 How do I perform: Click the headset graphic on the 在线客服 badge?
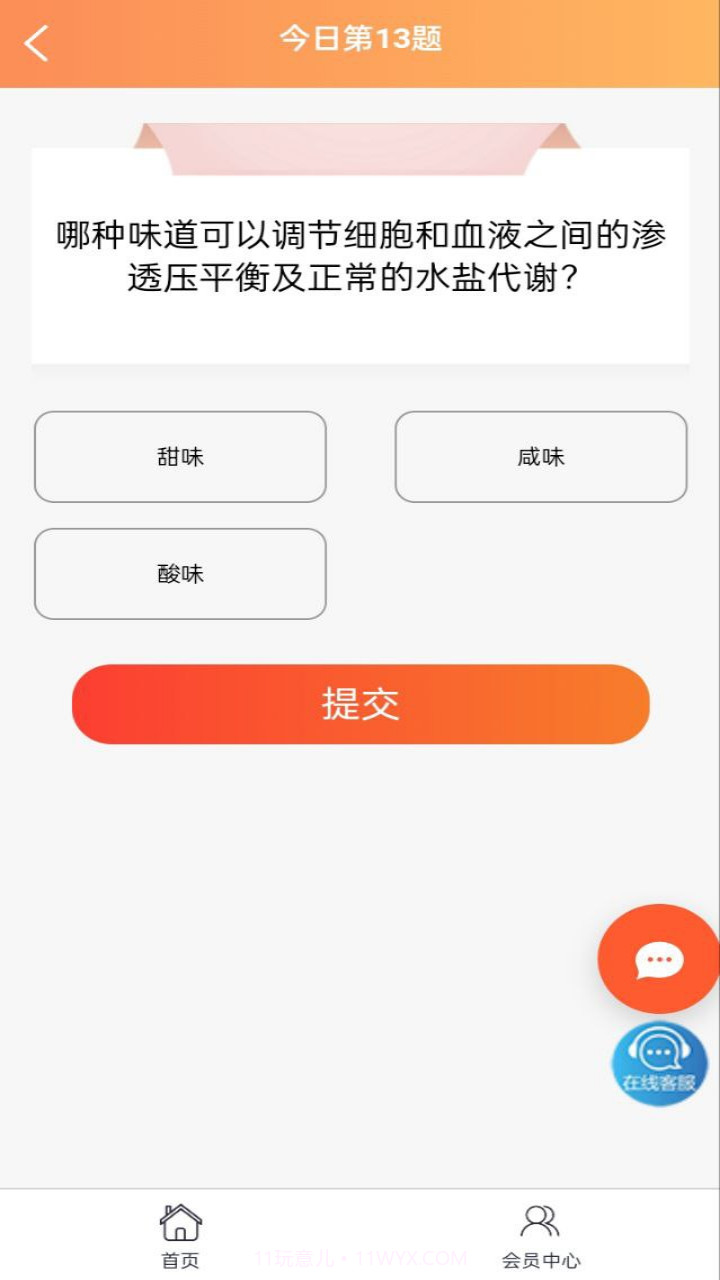[x=658, y=1050]
